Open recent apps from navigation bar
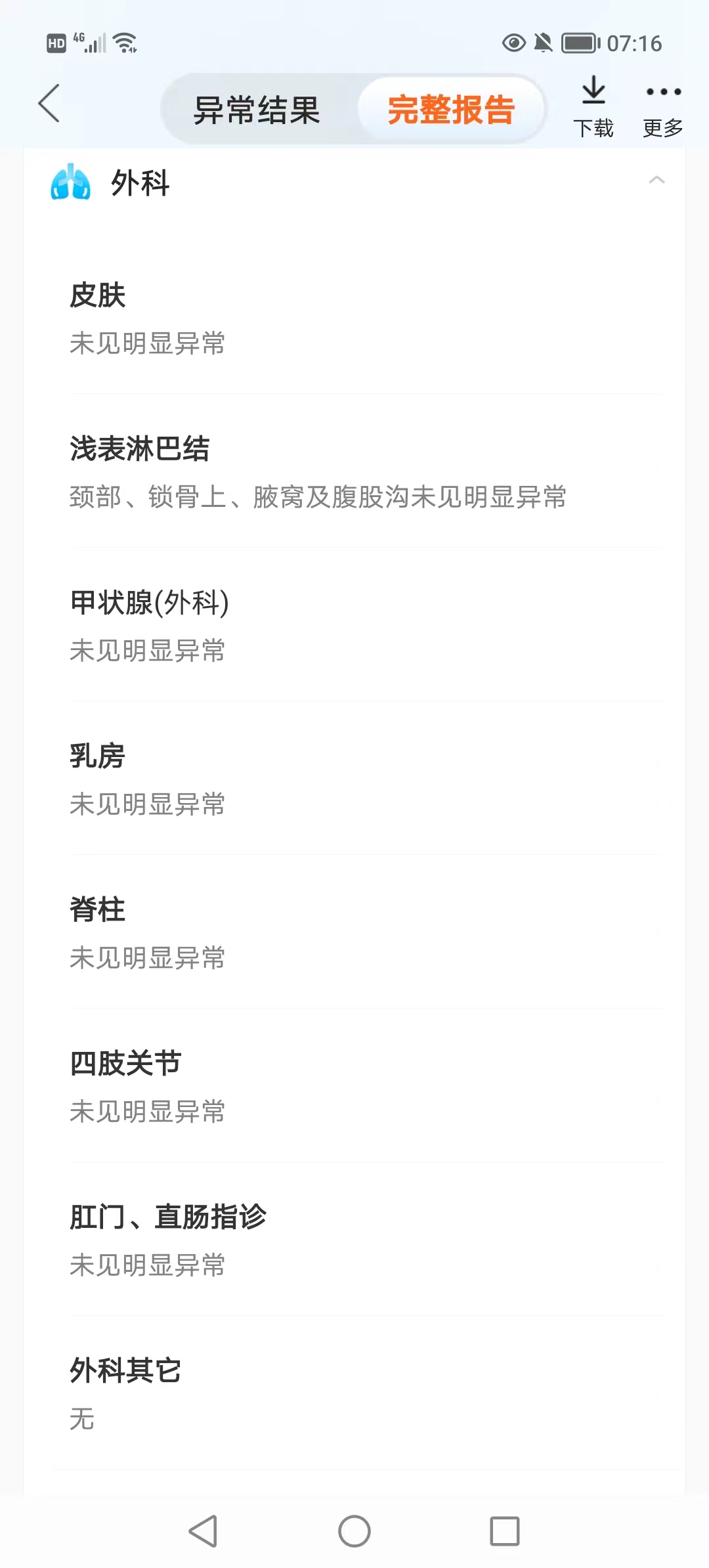 pyautogui.click(x=505, y=1531)
